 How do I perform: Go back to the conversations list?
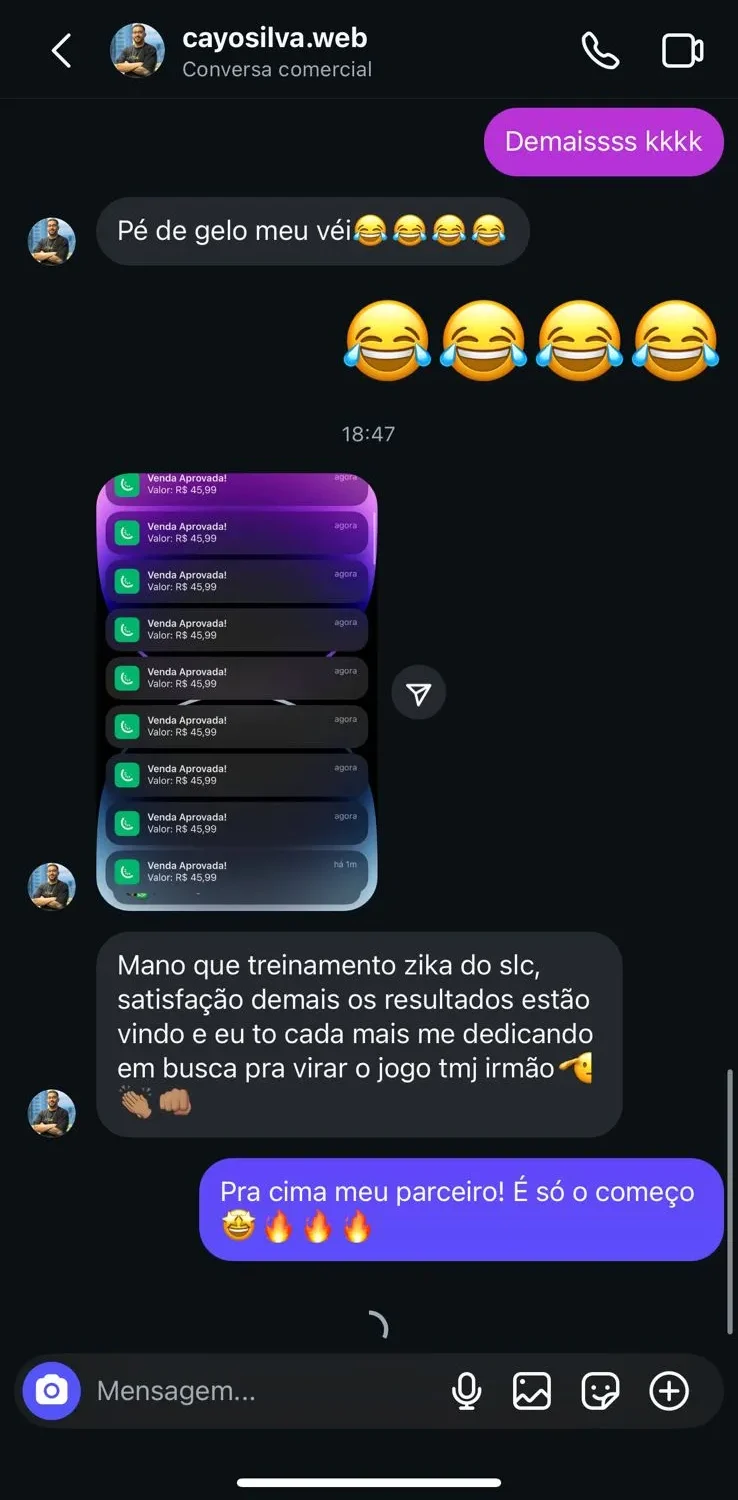(x=62, y=51)
